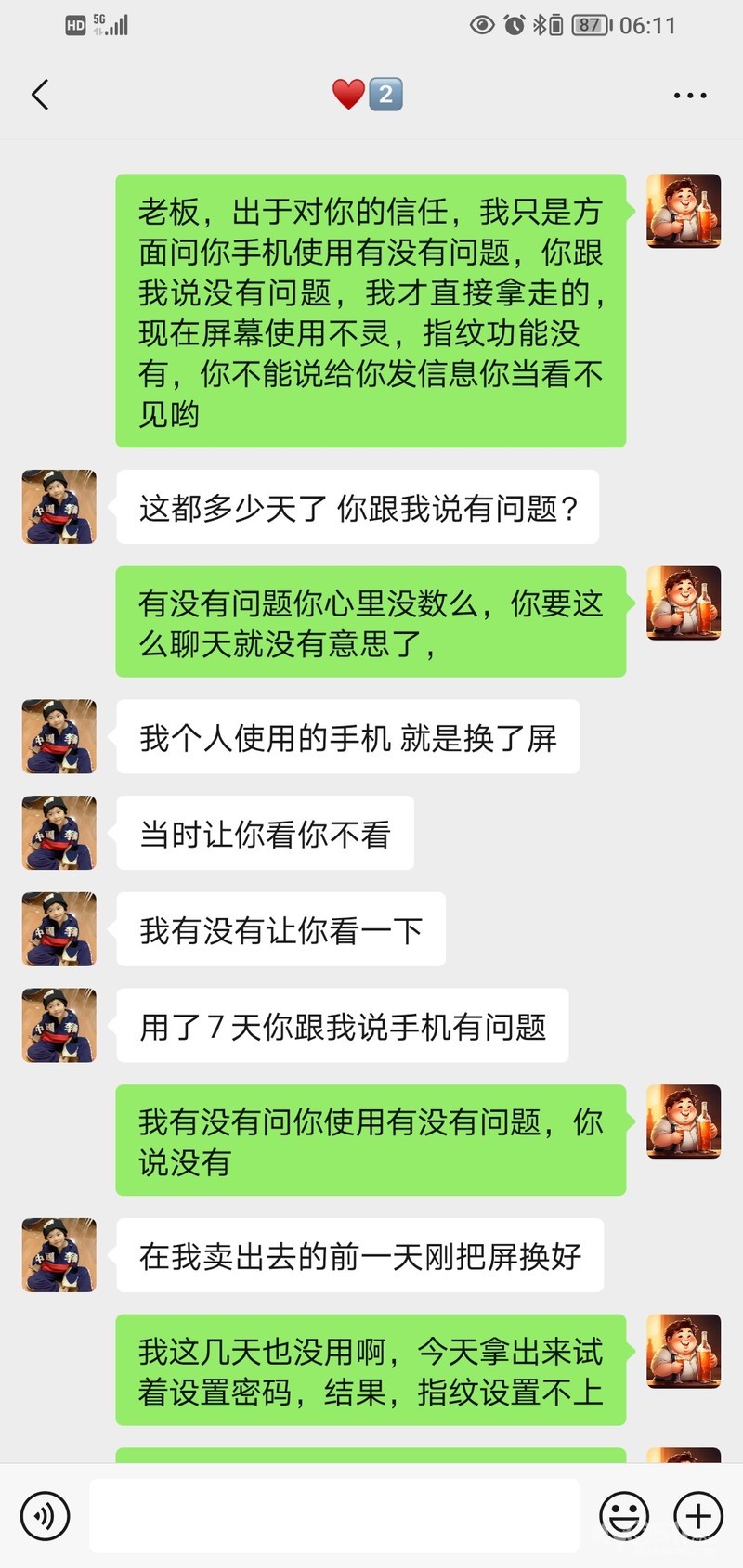Tap the message text input field
Image resolution: width=743 pixels, height=1568 pixels.
click(x=334, y=1516)
